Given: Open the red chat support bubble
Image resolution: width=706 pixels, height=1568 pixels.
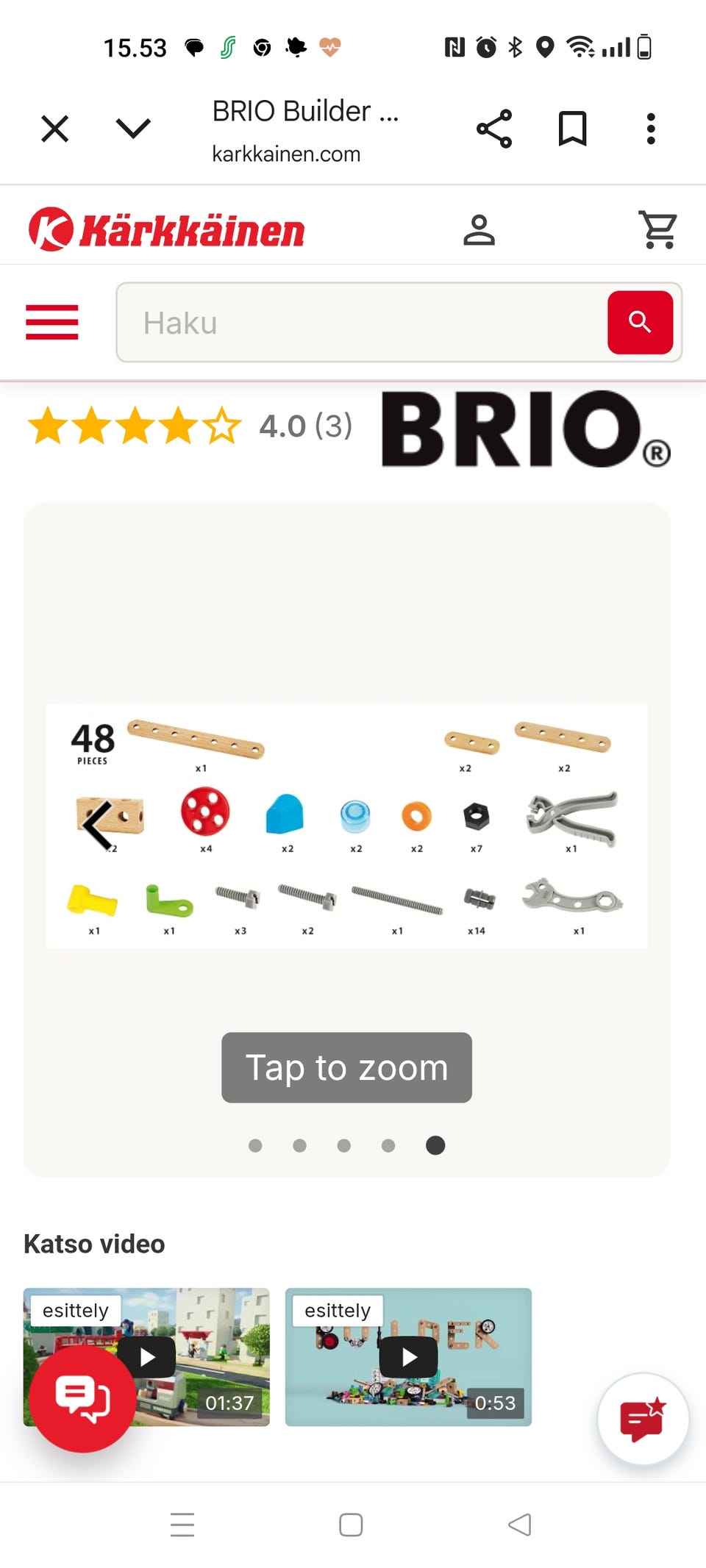Looking at the screenshot, I should tap(82, 1398).
